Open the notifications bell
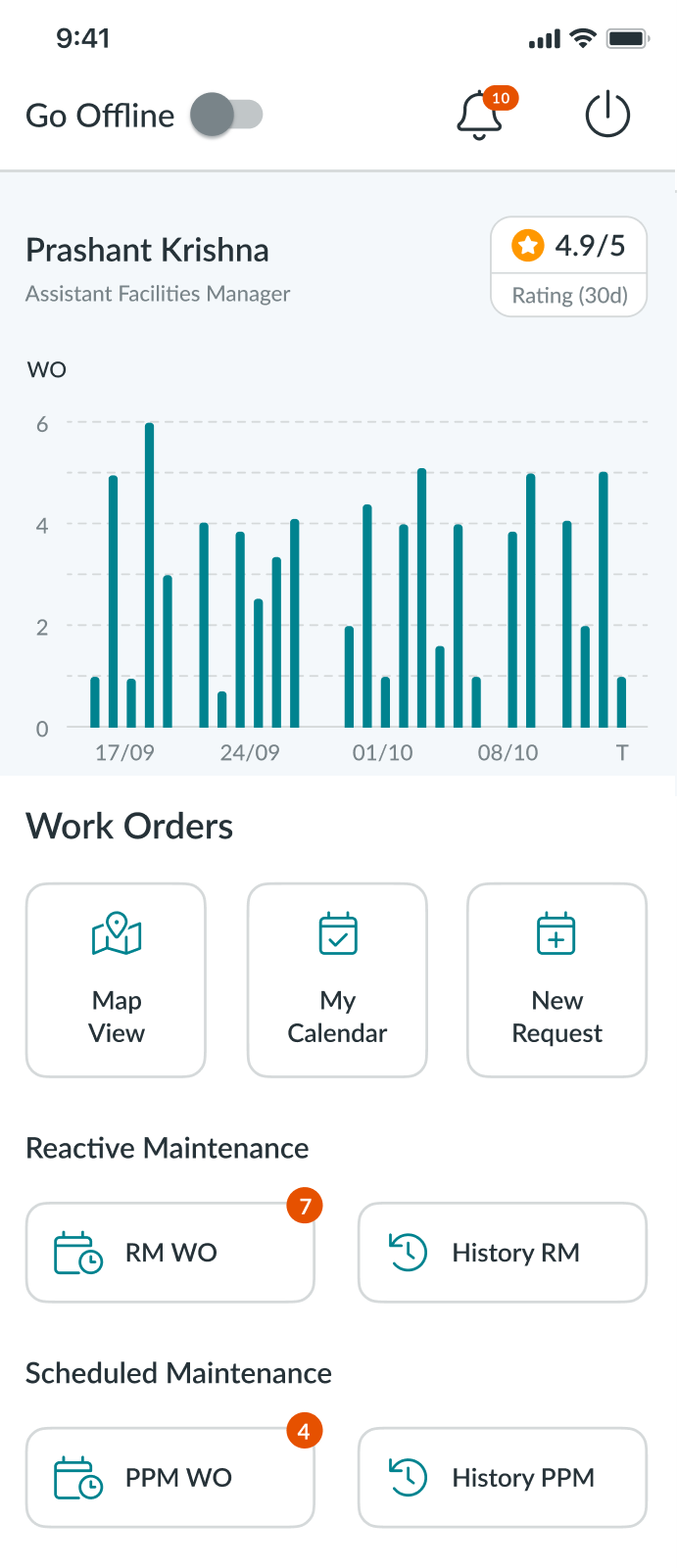677x1568 pixels. (x=479, y=116)
